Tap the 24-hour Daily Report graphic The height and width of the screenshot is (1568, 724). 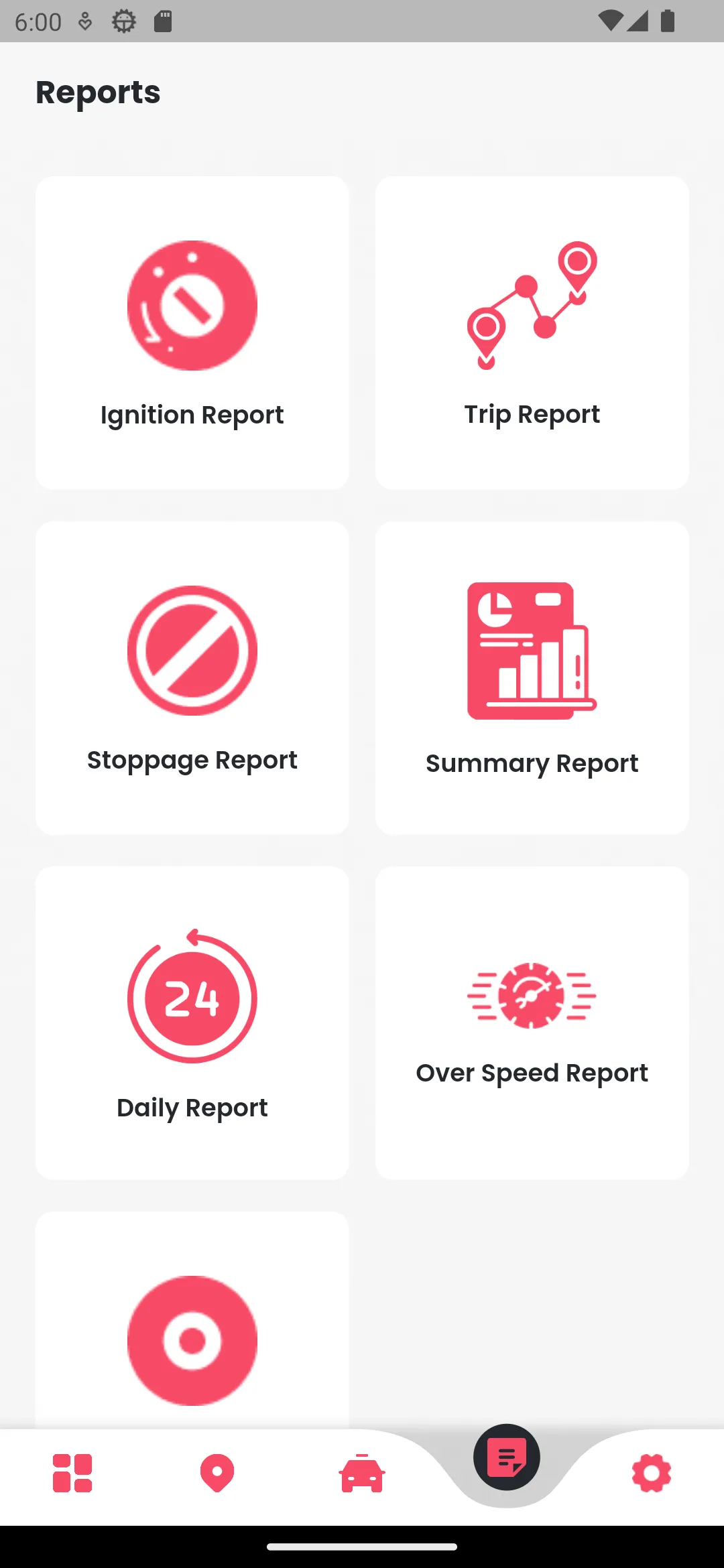click(192, 998)
